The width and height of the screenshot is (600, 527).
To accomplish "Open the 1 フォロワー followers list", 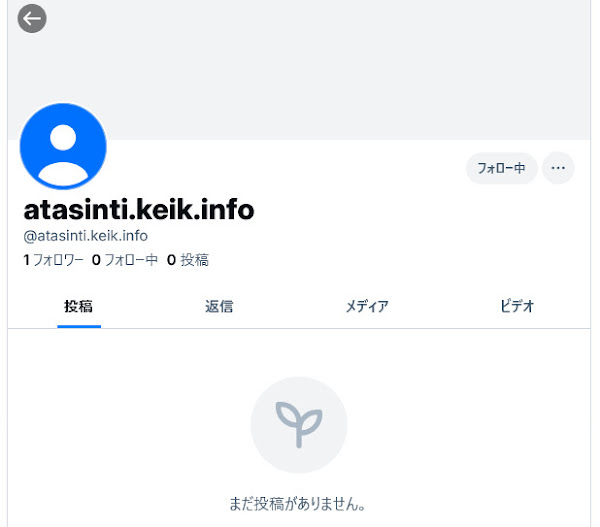I will (53, 260).
